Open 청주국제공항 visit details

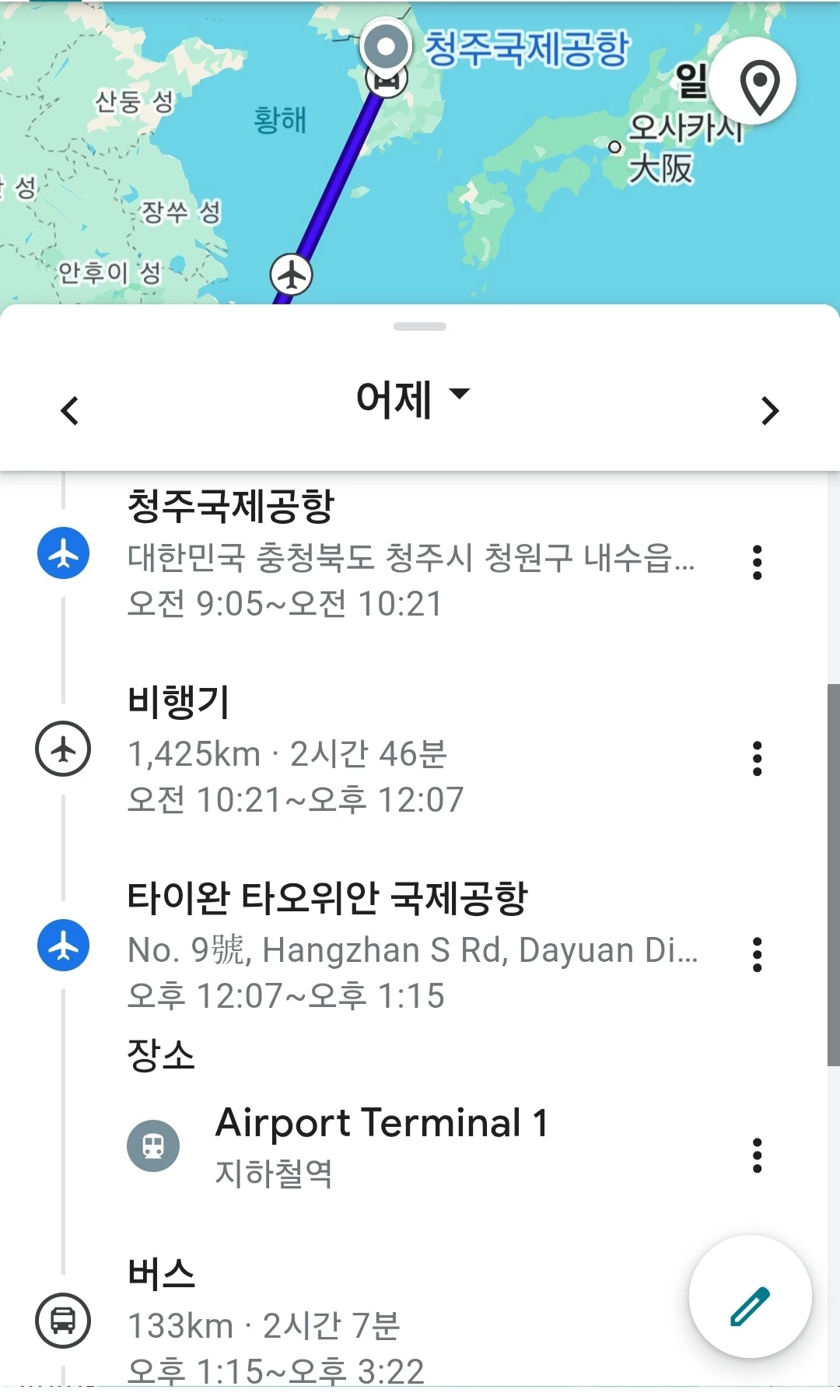412,554
